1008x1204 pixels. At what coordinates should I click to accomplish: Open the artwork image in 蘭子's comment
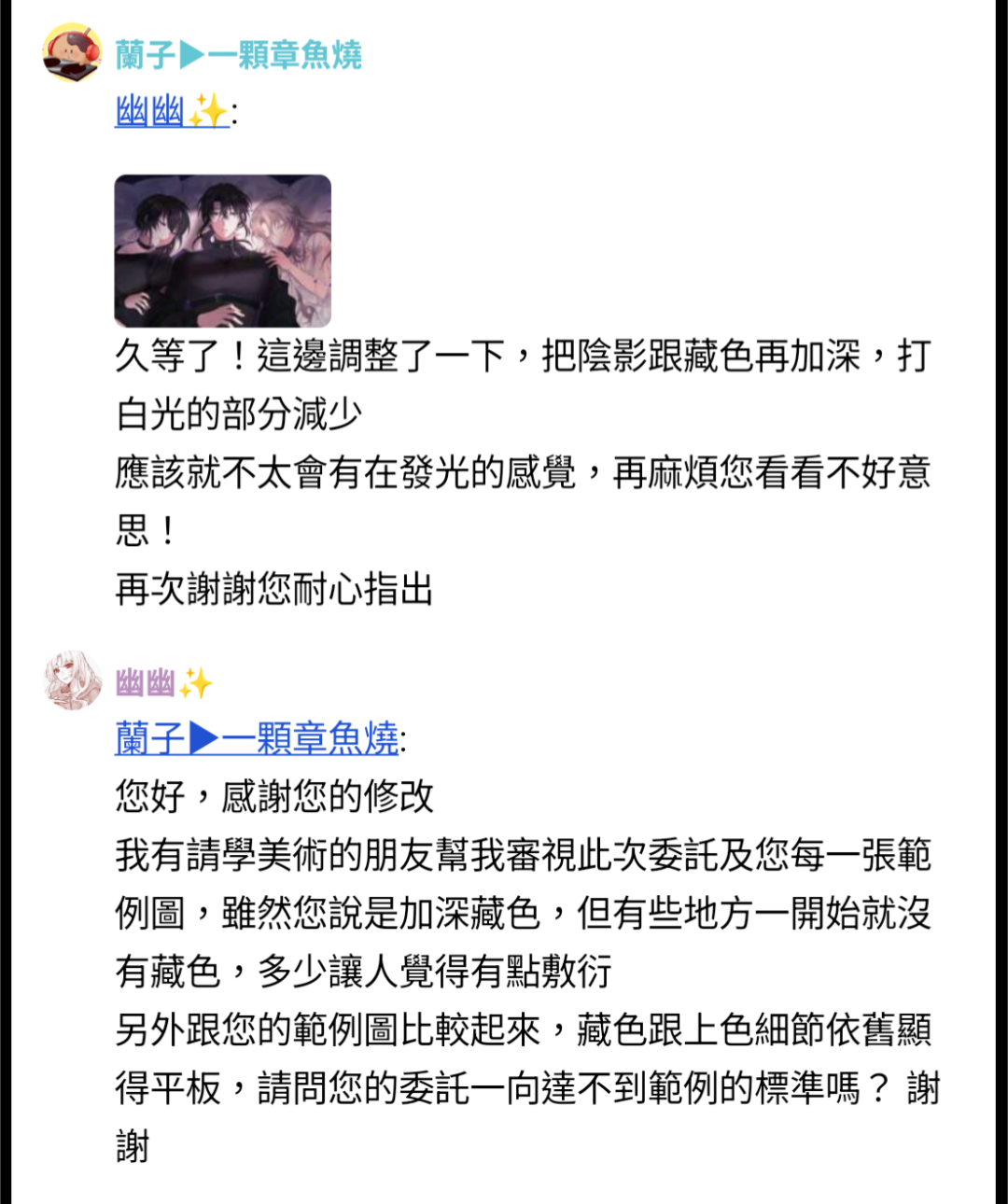(x=222, y=250)
